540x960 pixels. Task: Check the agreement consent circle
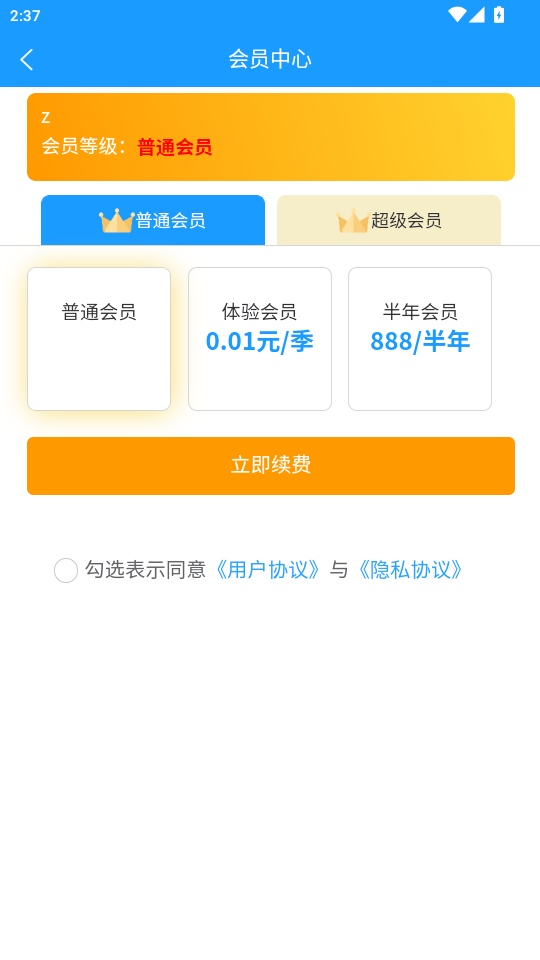click(x=66, y=571)
